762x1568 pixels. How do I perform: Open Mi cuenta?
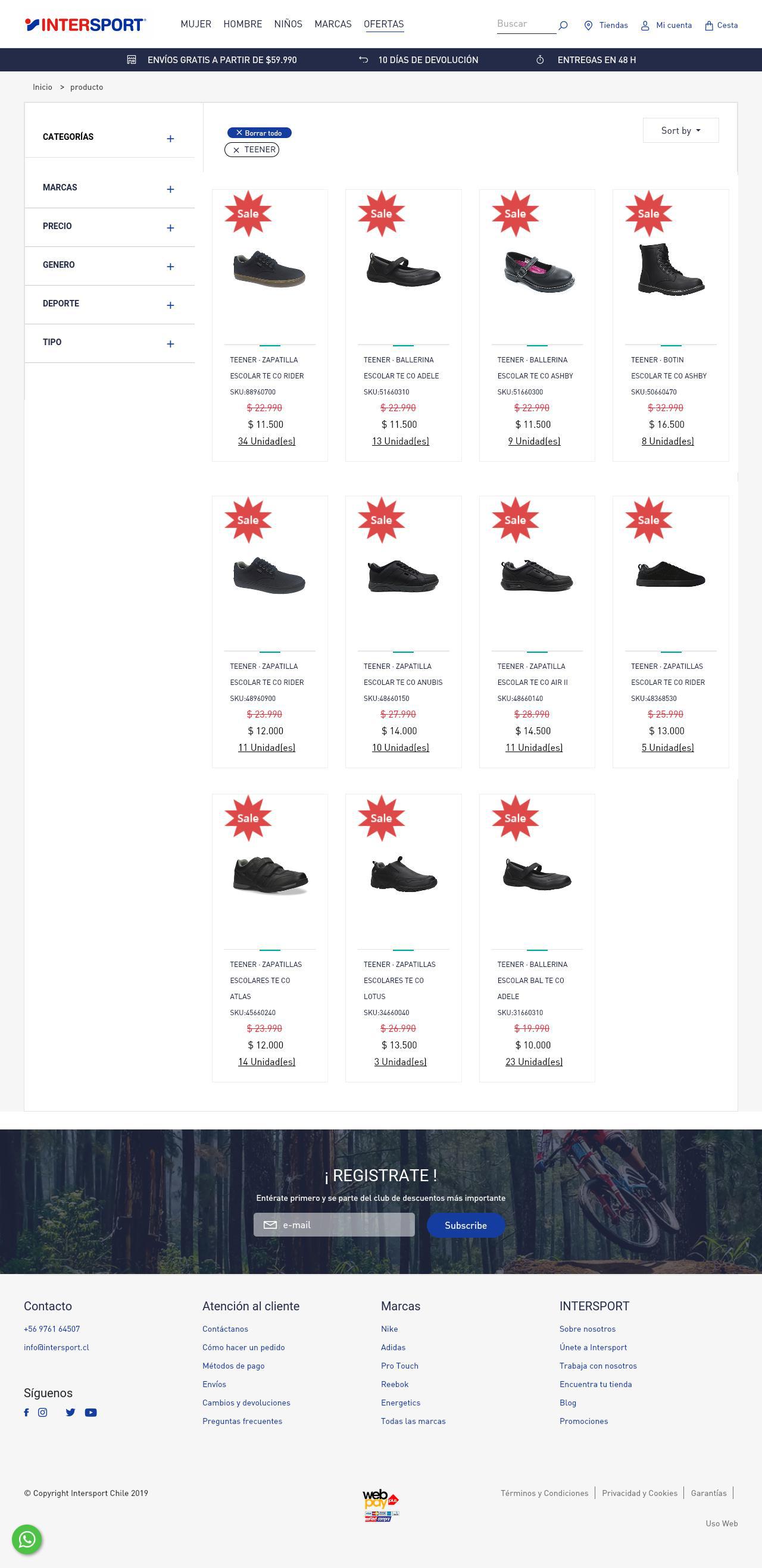[x=666, y=26]
